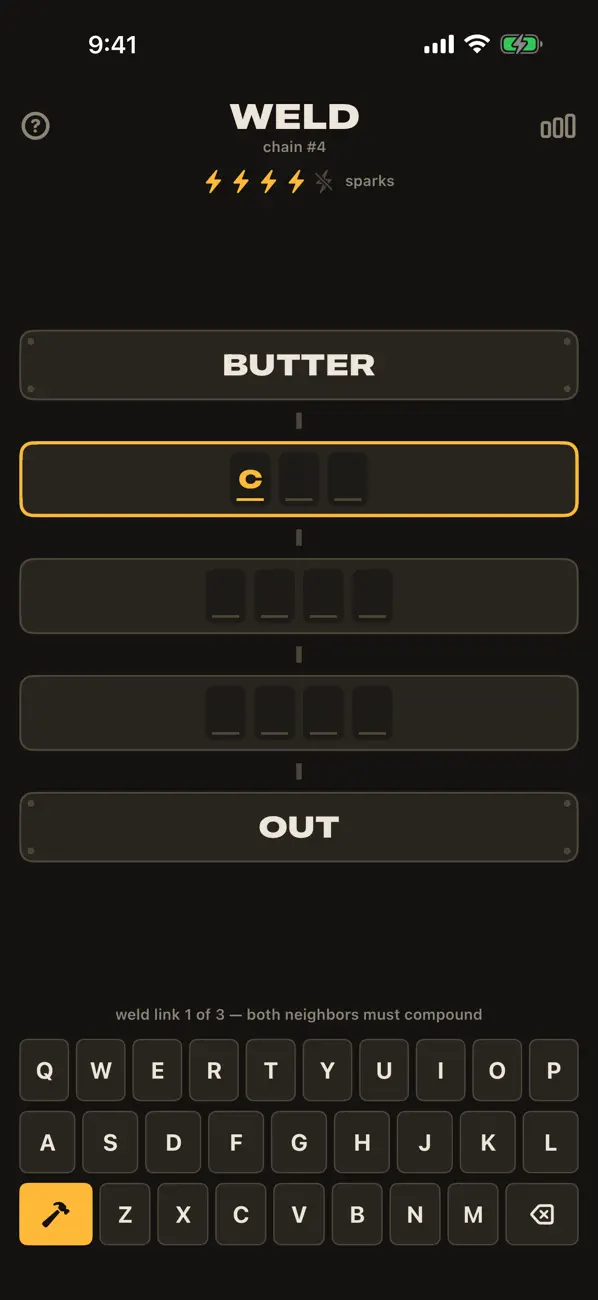Screen dimensions: 598x1300
Task: Tap the letter C key on the keyboard
Action: click(x=241, y=1214)
